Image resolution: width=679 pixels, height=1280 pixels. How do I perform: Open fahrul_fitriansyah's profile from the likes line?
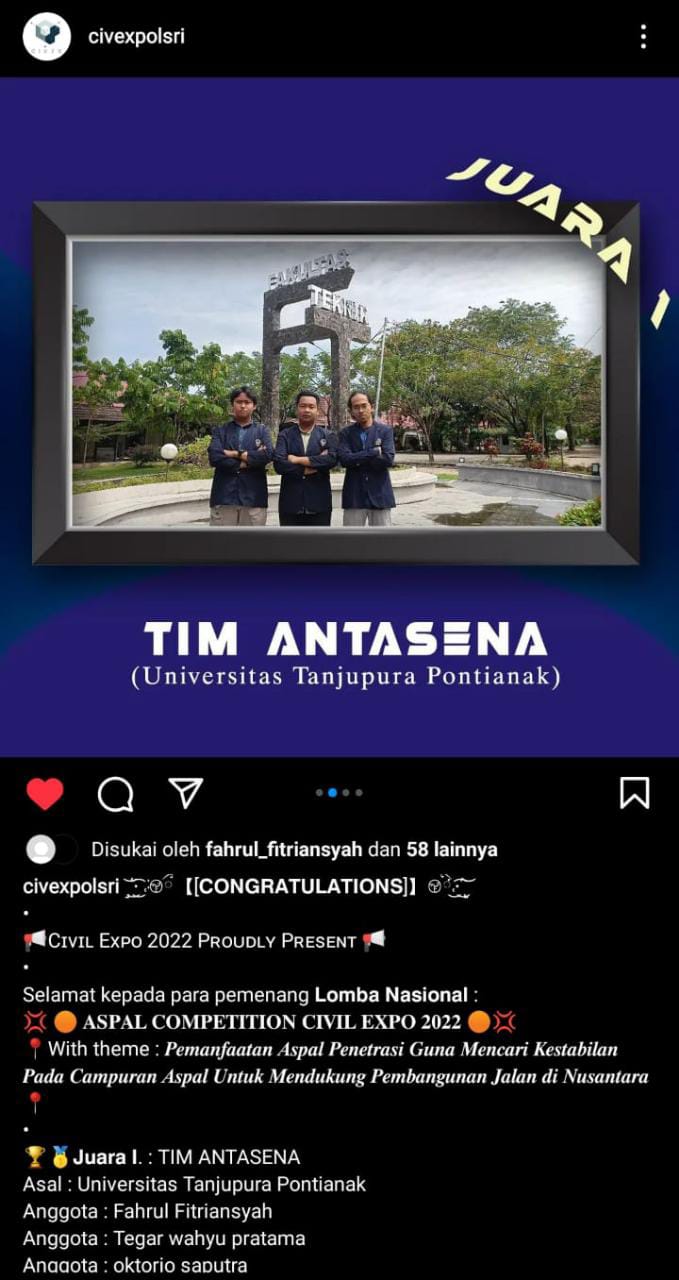[x=283, y=850]
